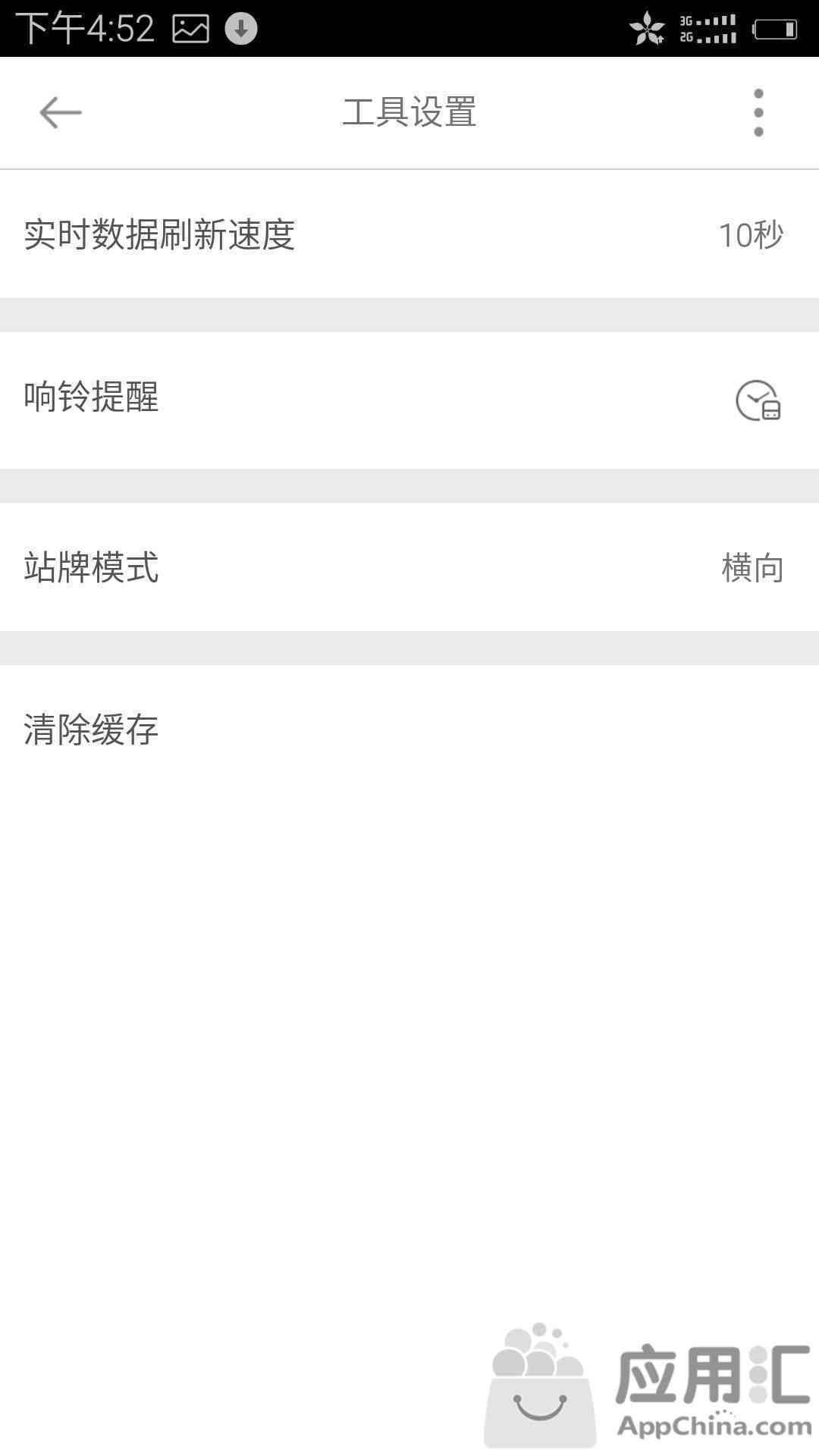
Task: Open the three-dot overflow menu
Action: coord(758,113)
